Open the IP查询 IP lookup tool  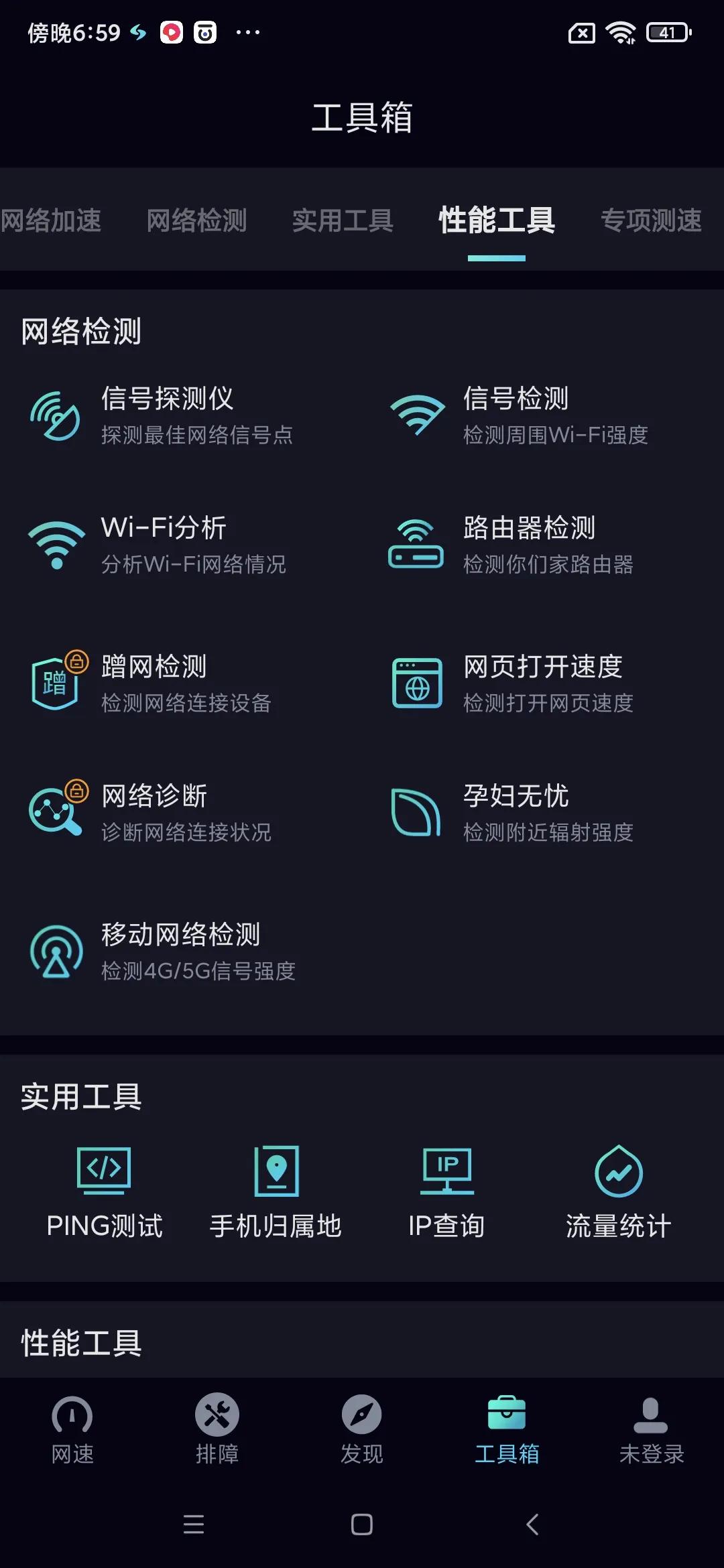[x=446, y=1193]
